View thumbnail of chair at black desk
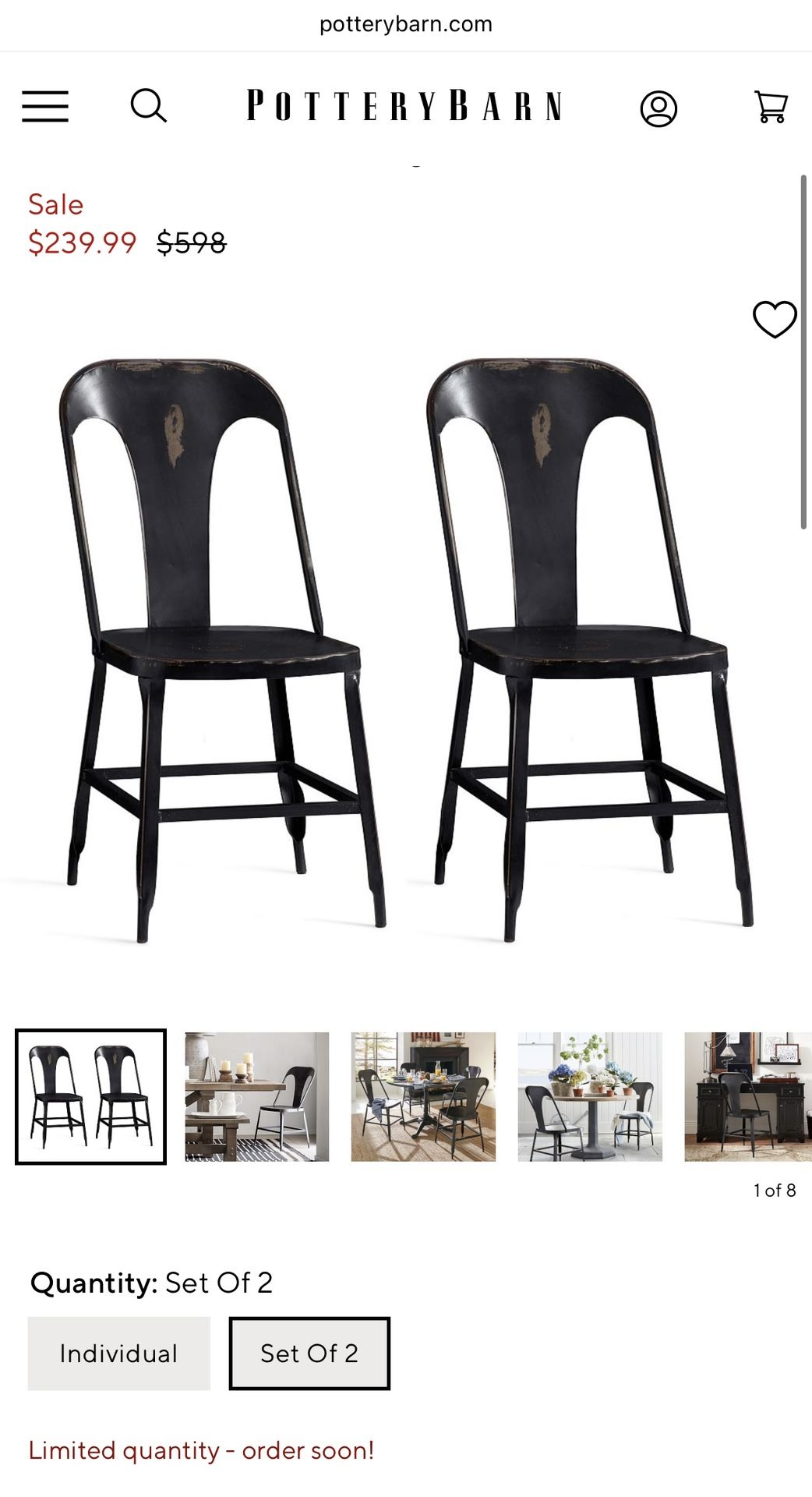812x1497 pixels. 747,1096
